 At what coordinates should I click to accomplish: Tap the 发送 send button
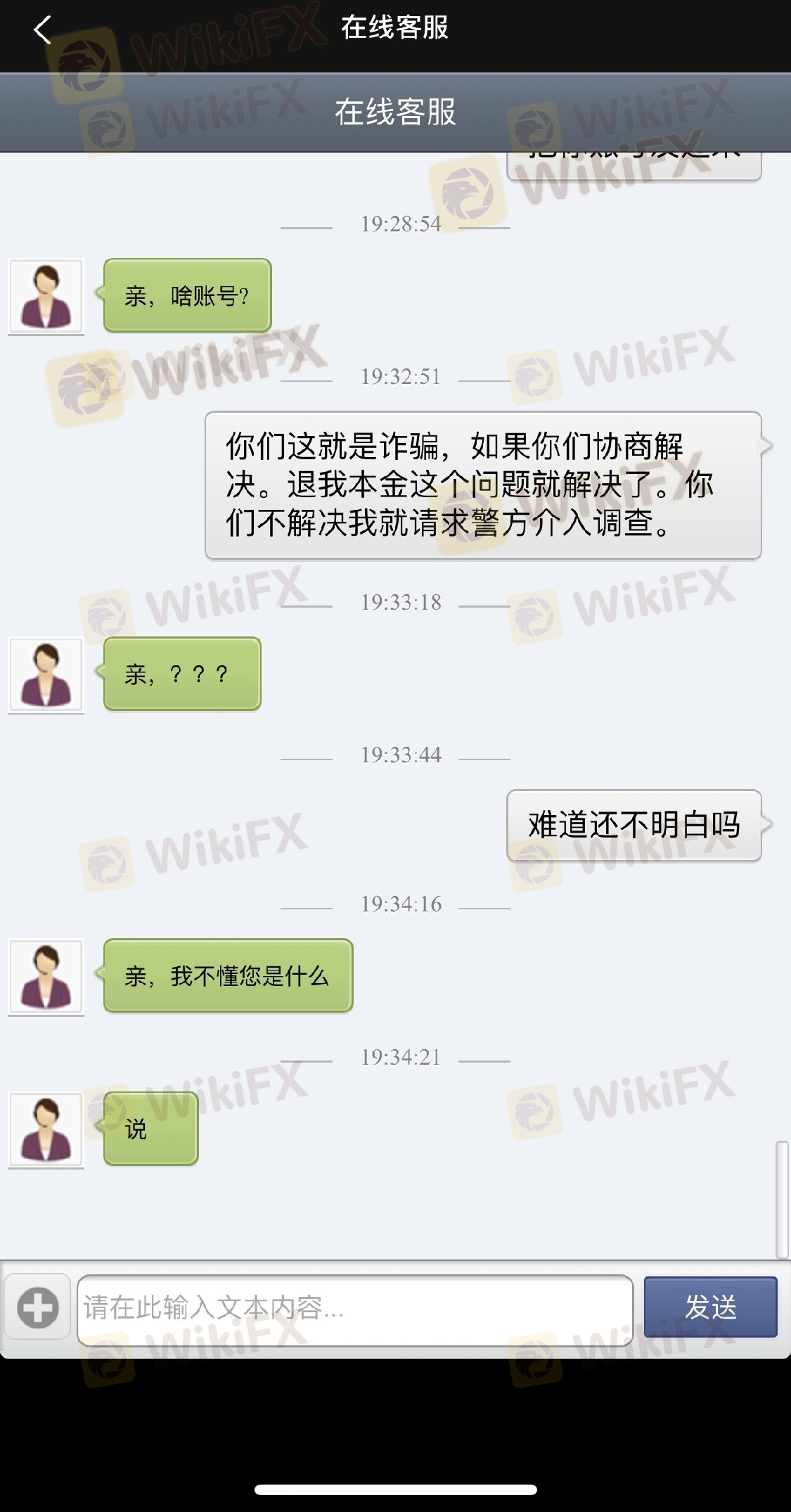(x=710, y=1307)
